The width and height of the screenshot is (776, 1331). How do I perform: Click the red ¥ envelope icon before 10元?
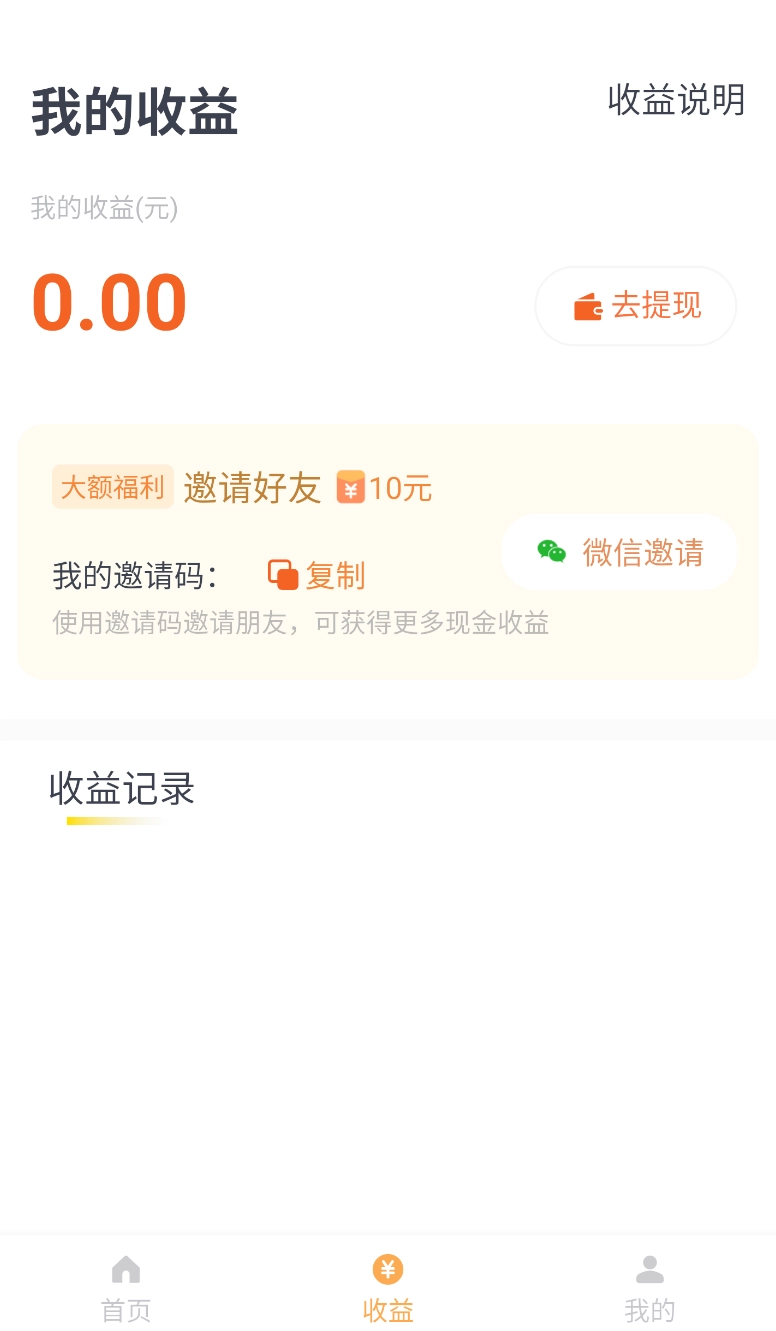[x=351, y=488]
